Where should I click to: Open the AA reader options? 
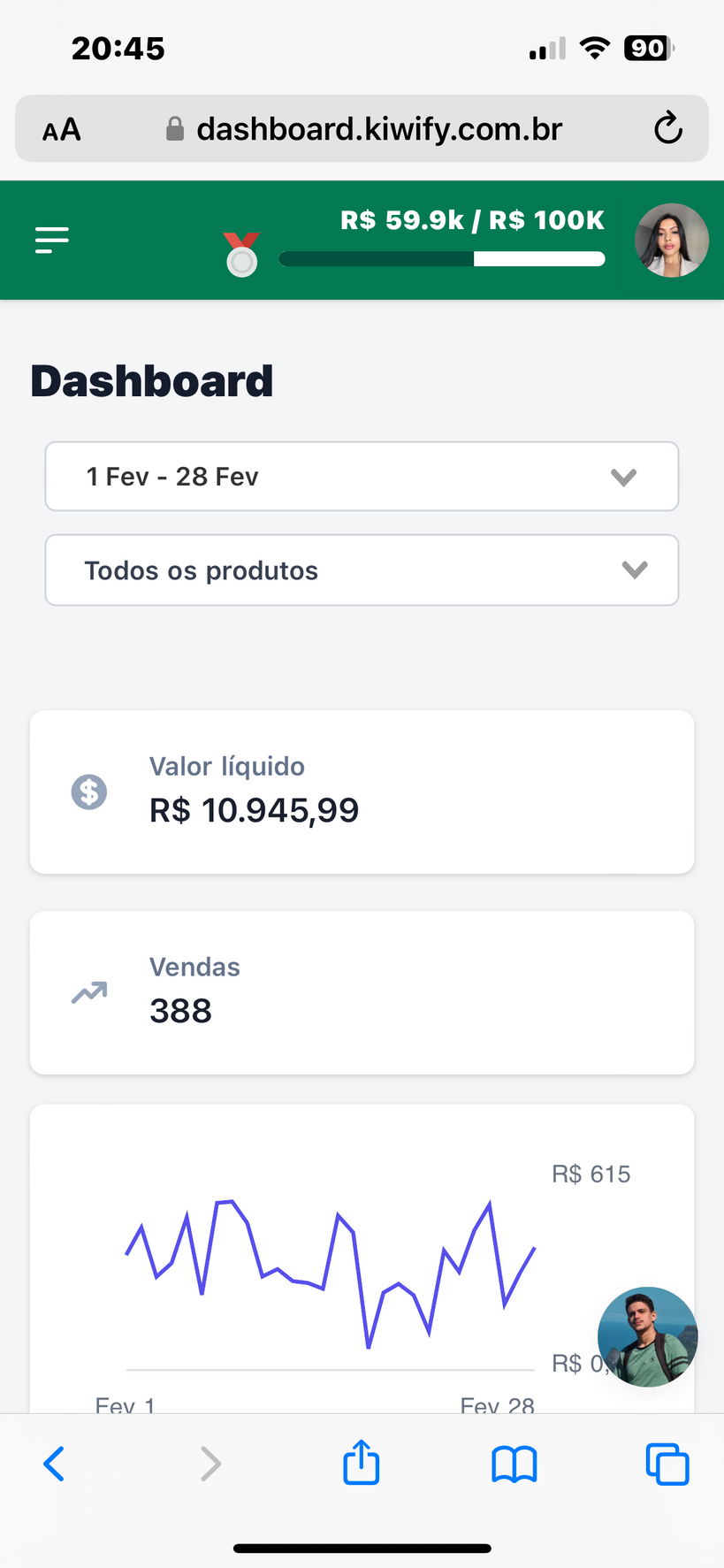[x=62, y=130]
